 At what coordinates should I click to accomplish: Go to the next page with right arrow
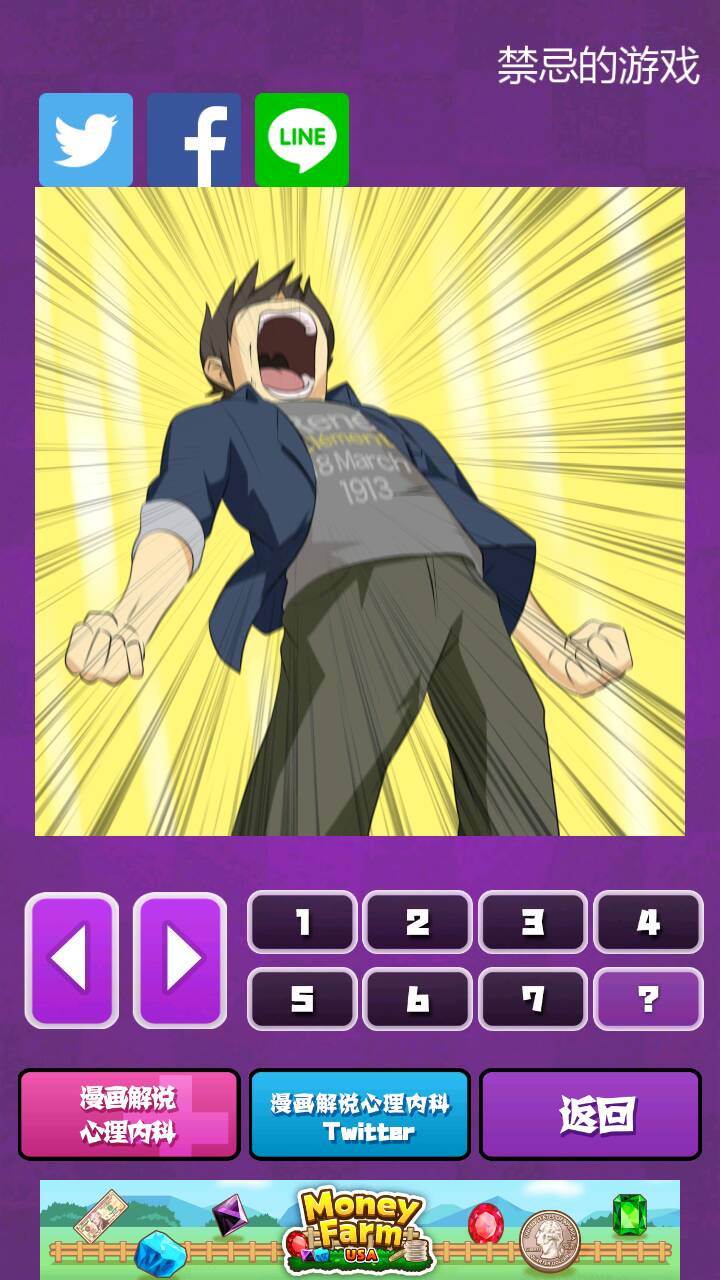pyautogui.click(x=180, y=960)
